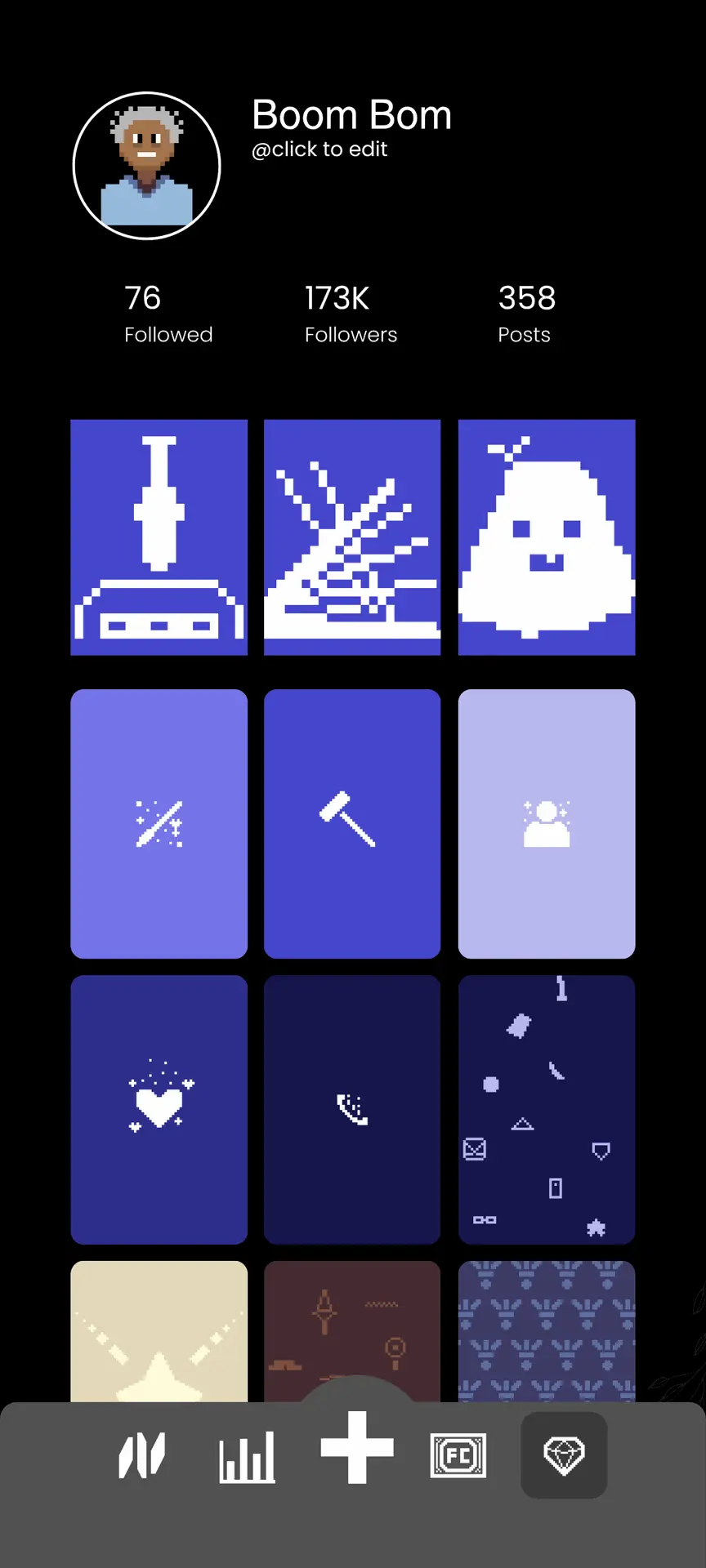Tap the profile avatar picture

click(147, 166)
